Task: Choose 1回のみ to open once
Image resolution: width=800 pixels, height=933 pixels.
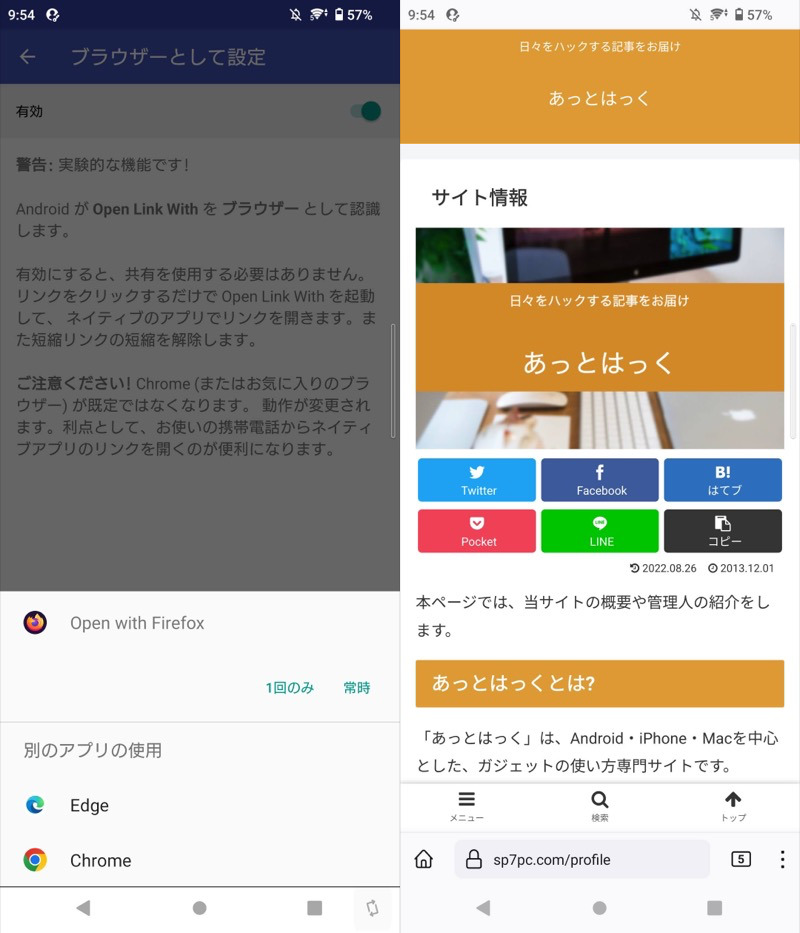Action: tap(290, 687)
